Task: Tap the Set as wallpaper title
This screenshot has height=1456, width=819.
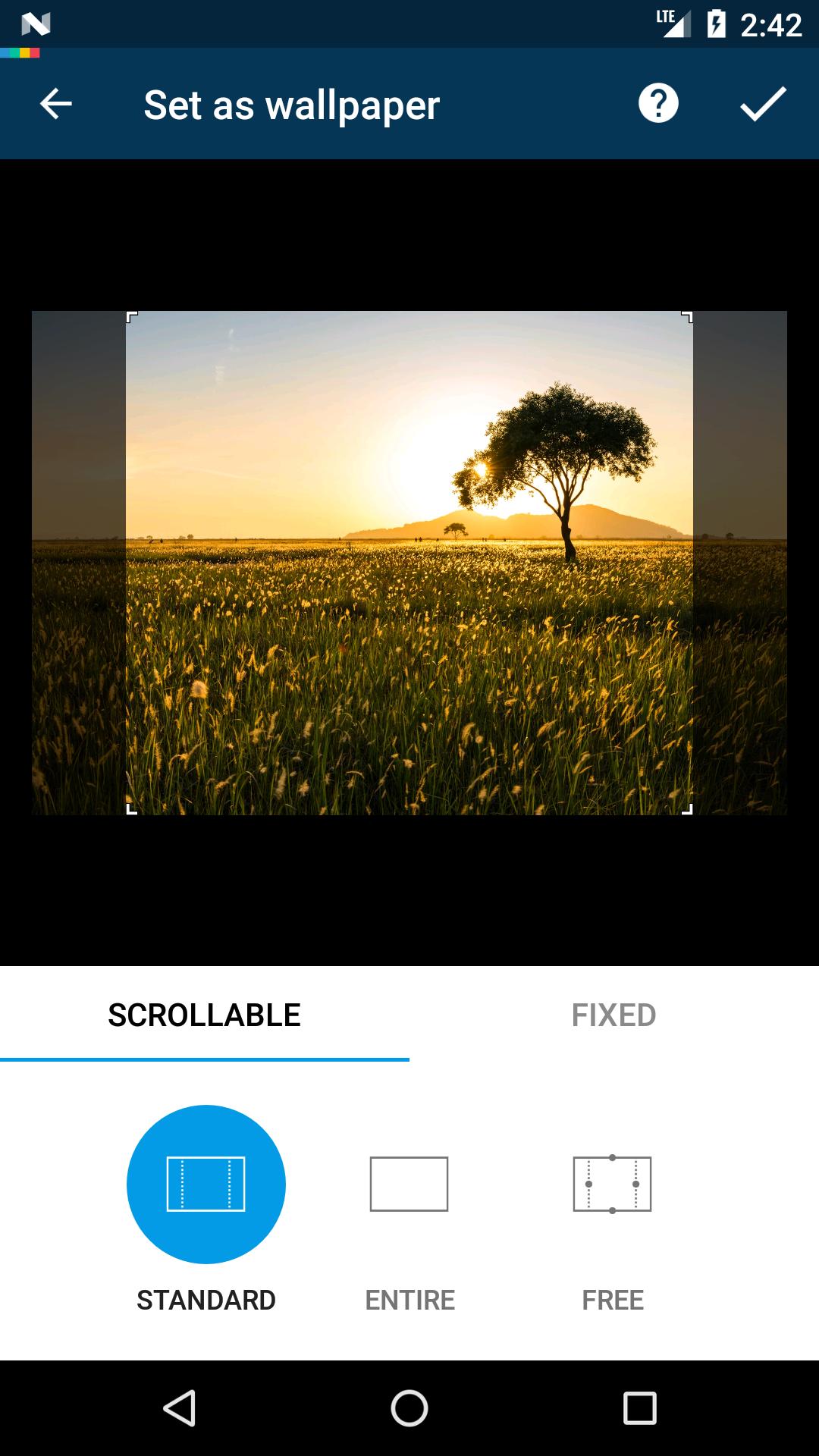Action: 291,106
